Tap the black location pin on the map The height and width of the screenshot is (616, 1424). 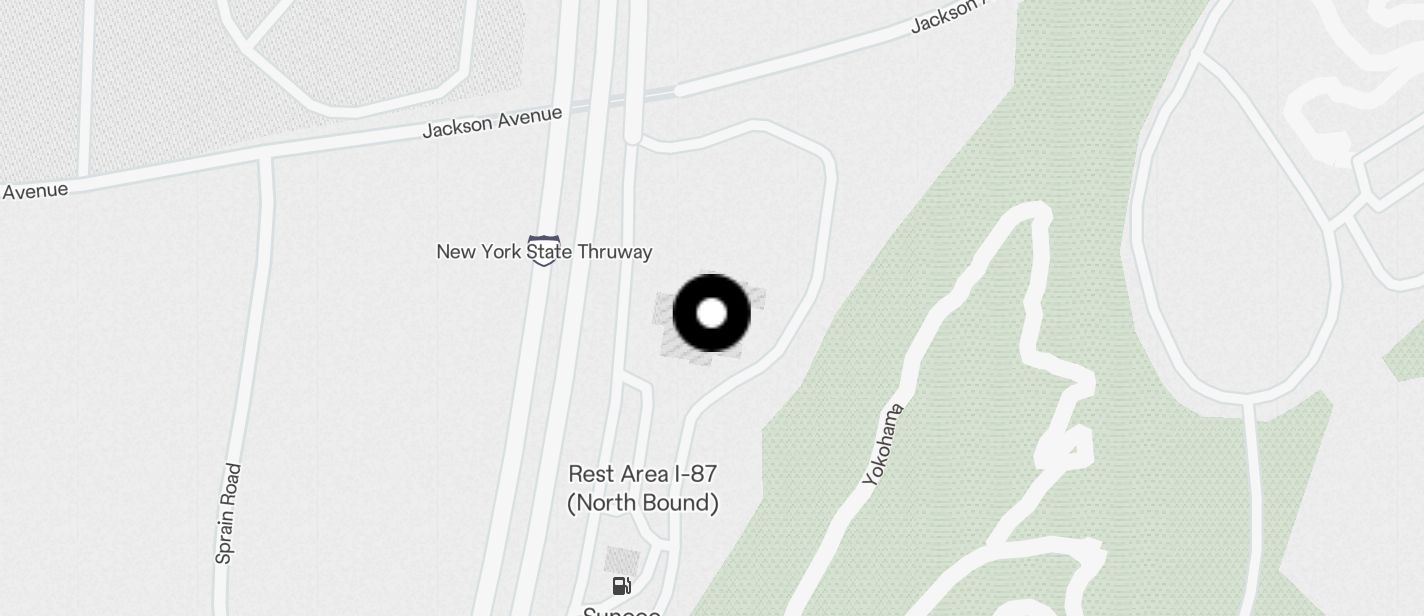[711, 313]
